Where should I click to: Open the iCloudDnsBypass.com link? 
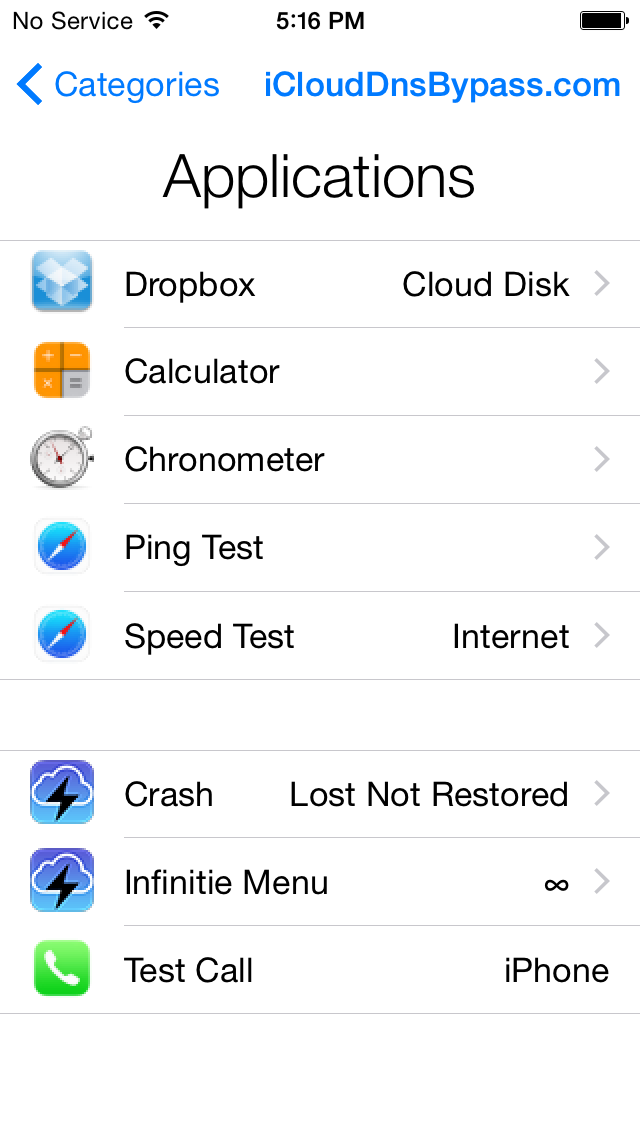click(x=442, y=85)
